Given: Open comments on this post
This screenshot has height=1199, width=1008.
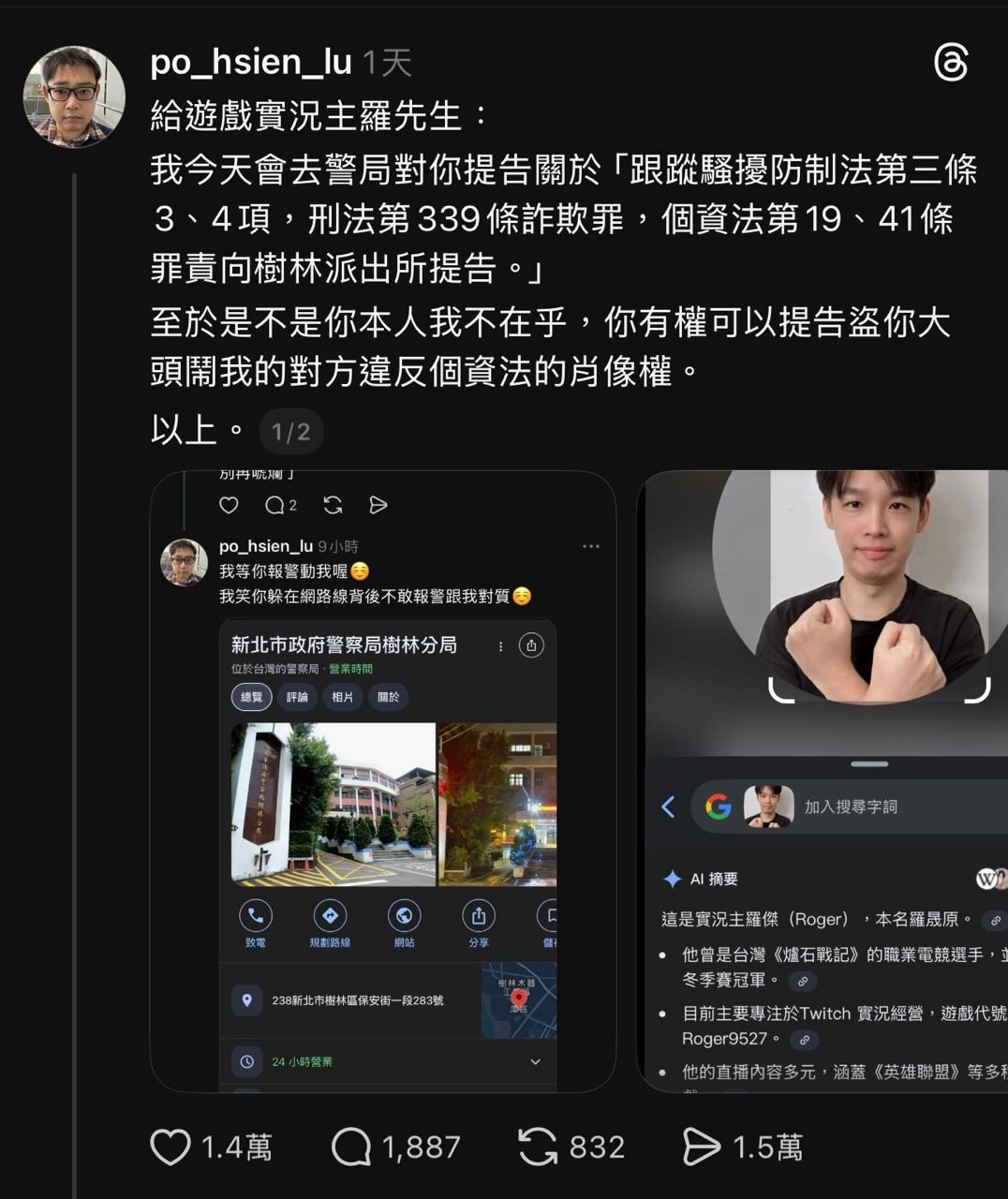Looking at the screenshot, I should pyautogui.click(x=351, y=1147).
